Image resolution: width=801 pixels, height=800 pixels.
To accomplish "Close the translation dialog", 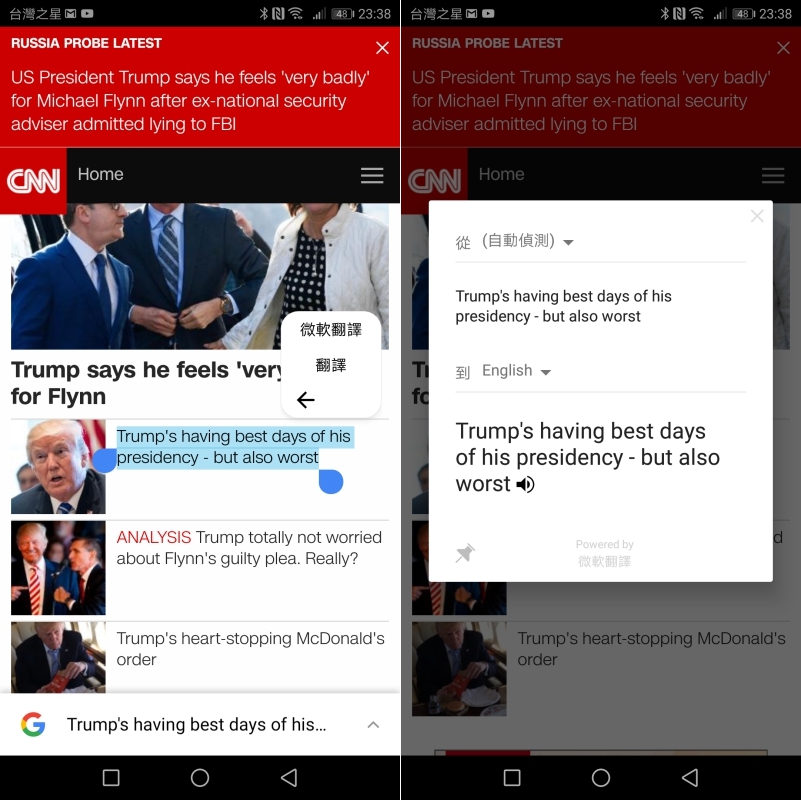I will pyautogui.click(x=757, y=216).
